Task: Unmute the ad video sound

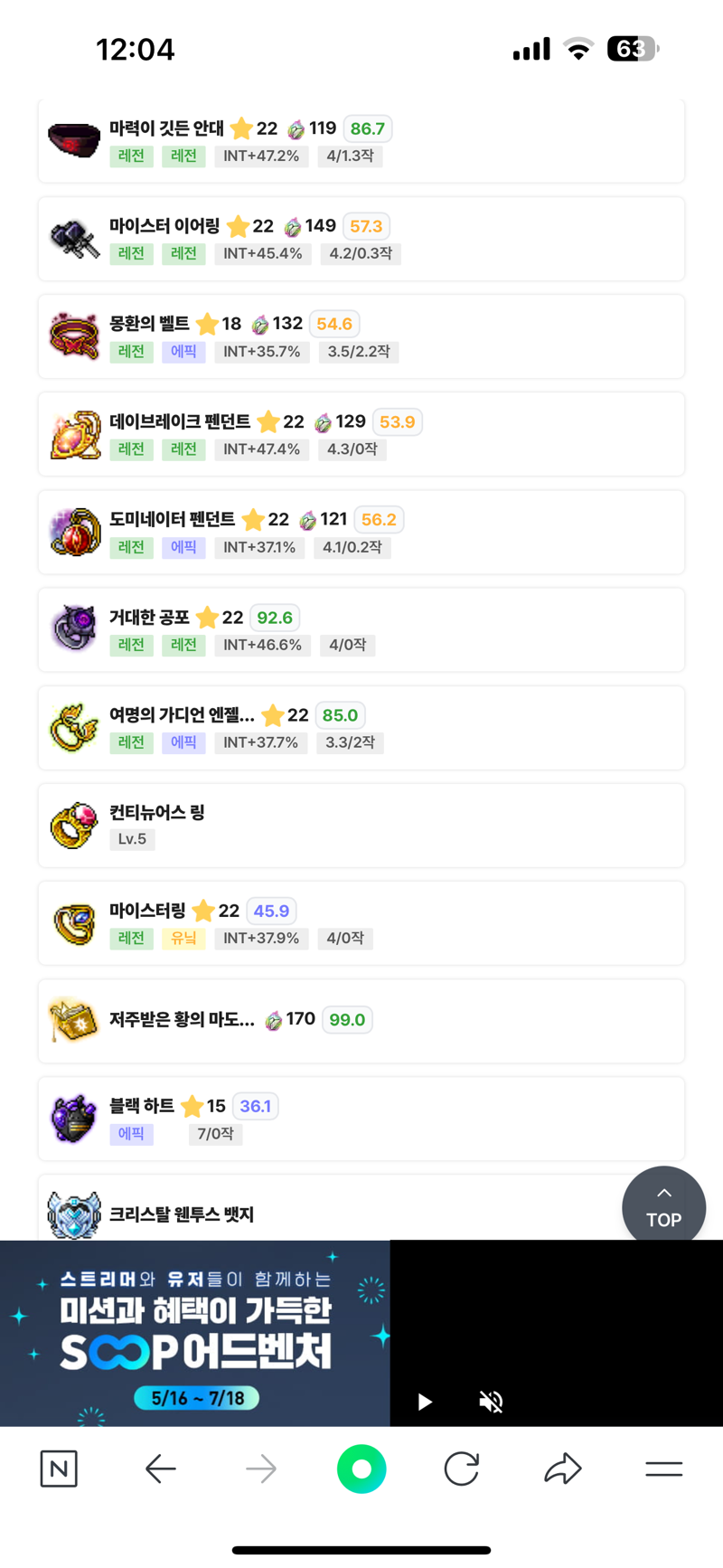Action: pyautogui.click(x=491, y=1402)
